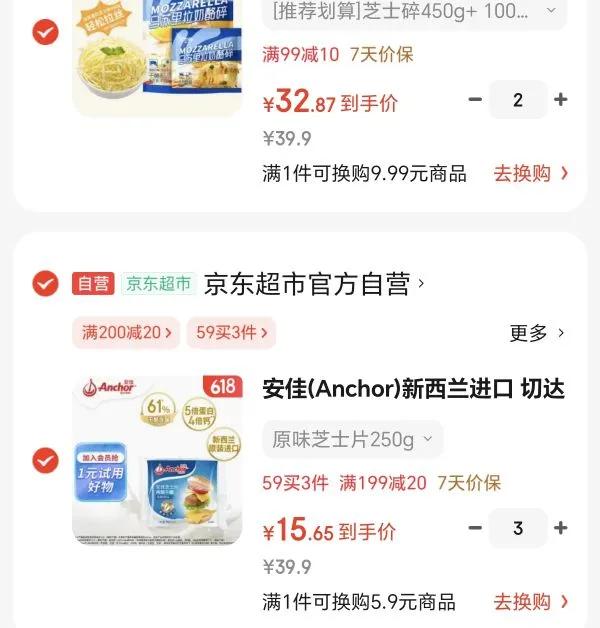Uncheck the 京东超市官方自营 store checkbox
Screen dimensions: 600x628
(x=45, y=284)
